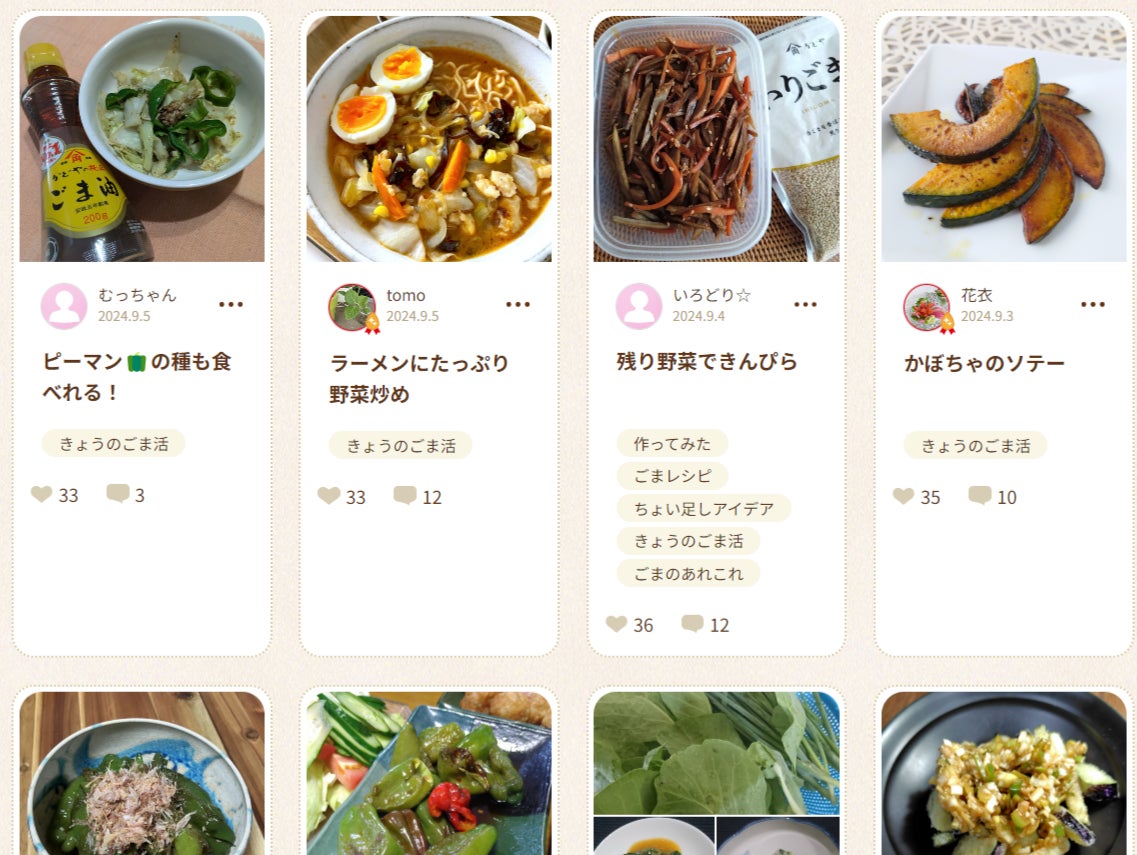Open the three-dot menu on tomo's post
This screenshot has height=855, width=1137.
coord(518,305)
